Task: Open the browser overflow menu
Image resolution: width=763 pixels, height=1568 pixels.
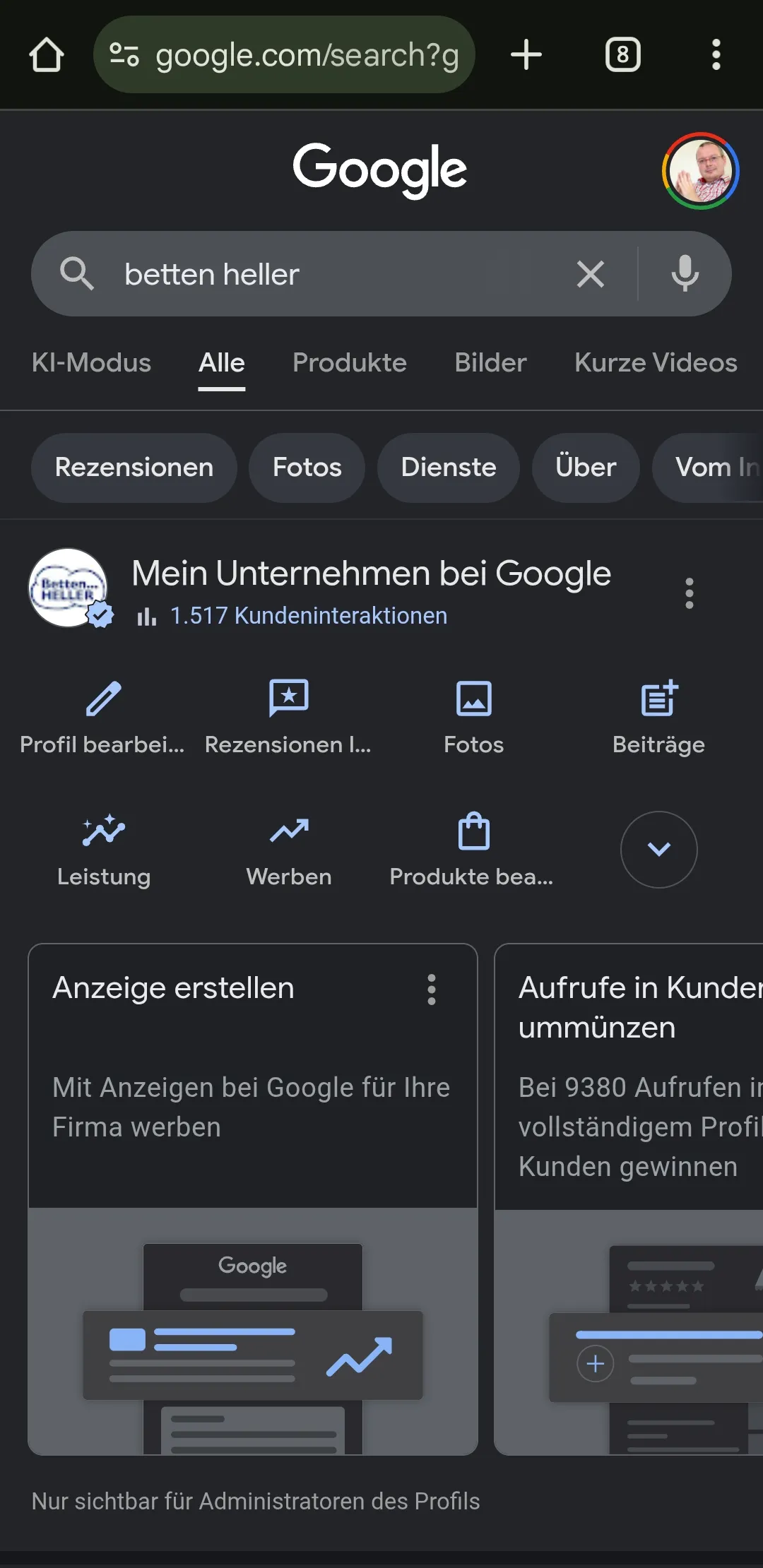Action: (716, 55)
